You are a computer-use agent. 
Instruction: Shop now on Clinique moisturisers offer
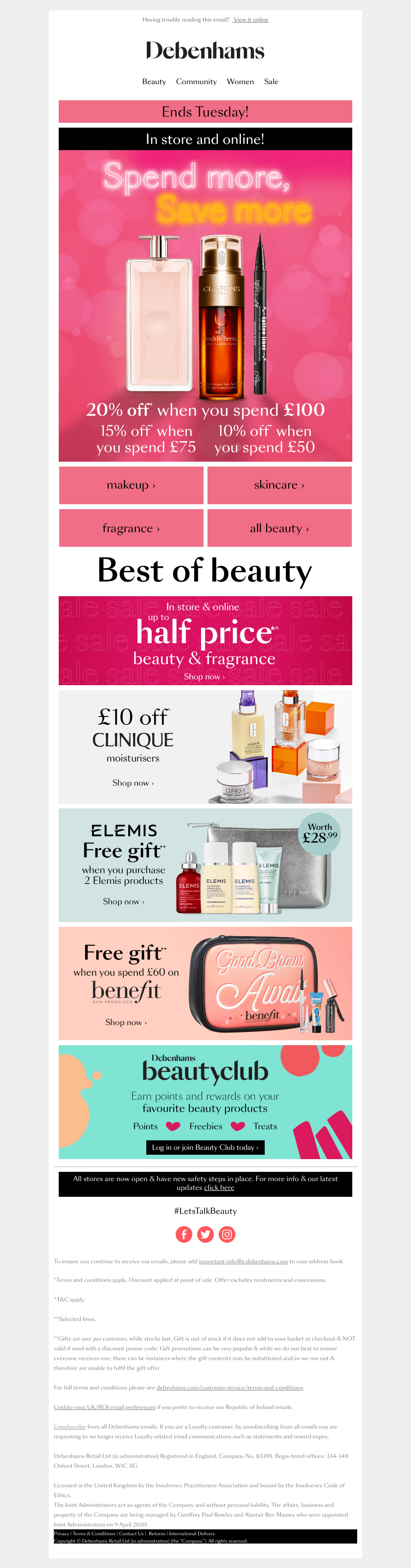point(133,783)
